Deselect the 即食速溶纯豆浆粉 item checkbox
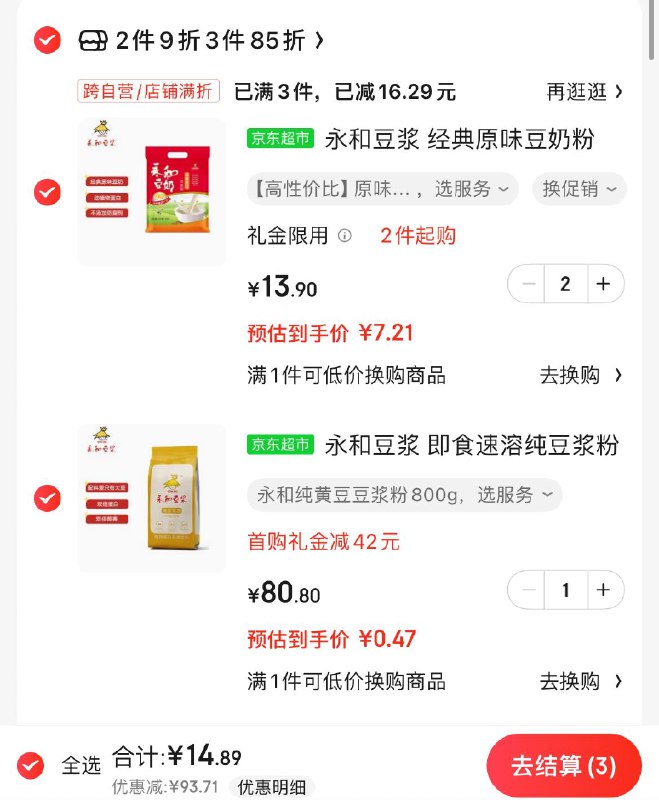Image resolution: width=659 pixels, height=800 pixels. [47, 497]
